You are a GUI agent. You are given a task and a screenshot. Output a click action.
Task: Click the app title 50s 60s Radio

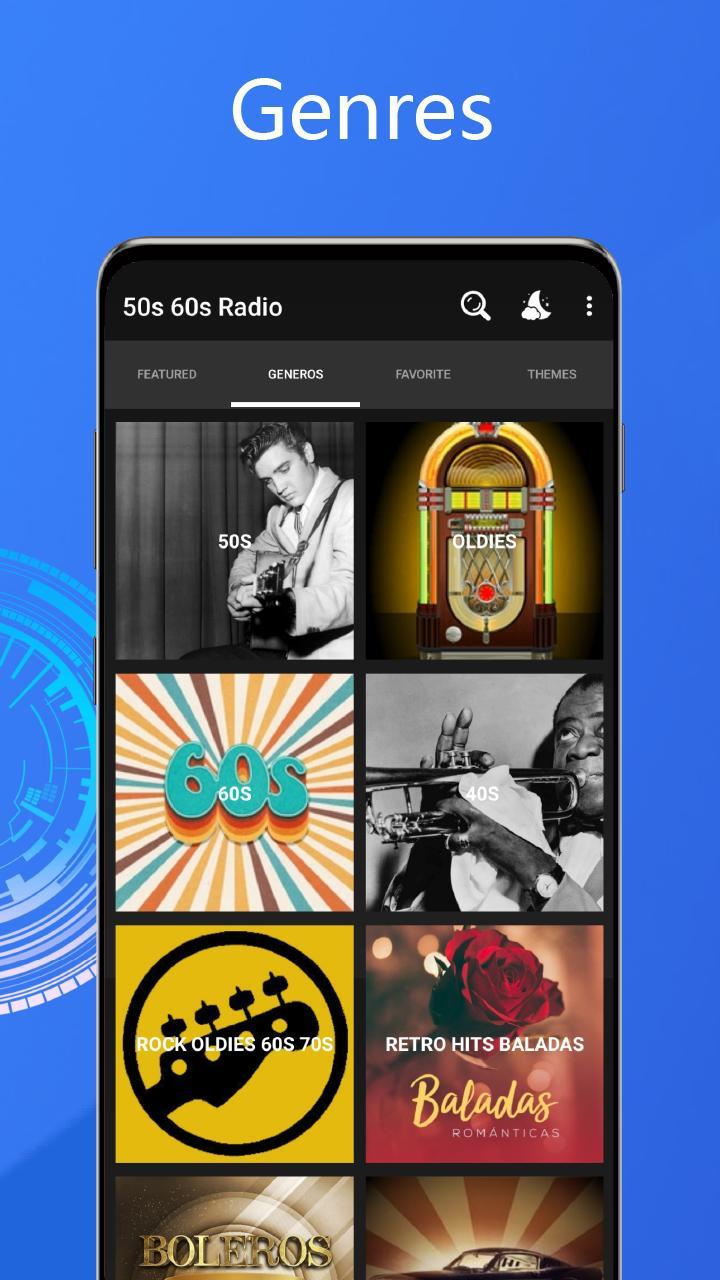coord(204,307)
